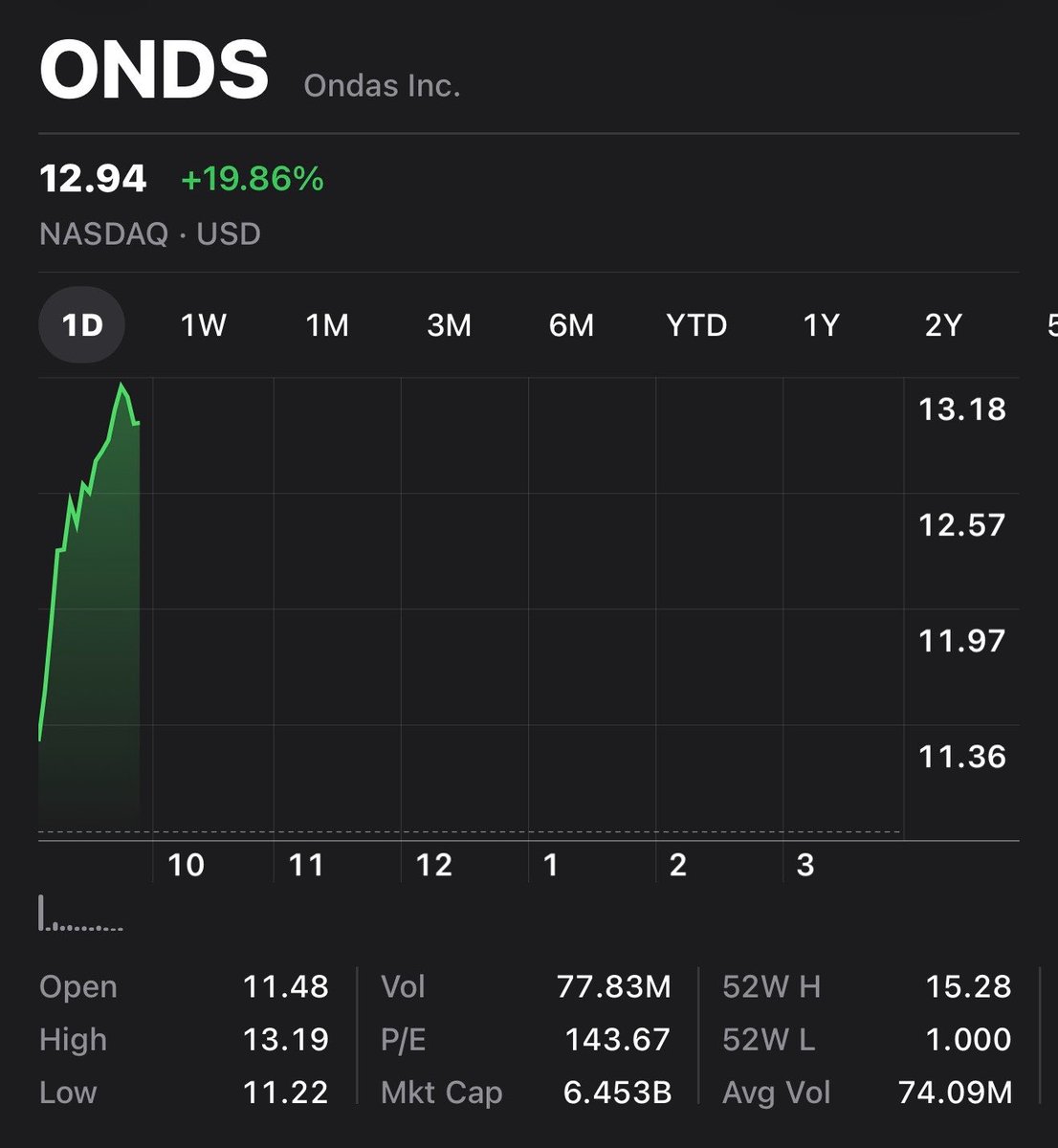Switch to the 1W chart range
Image resolution: width=1058 pixels, height=1148 pixels.
[204, 325]
